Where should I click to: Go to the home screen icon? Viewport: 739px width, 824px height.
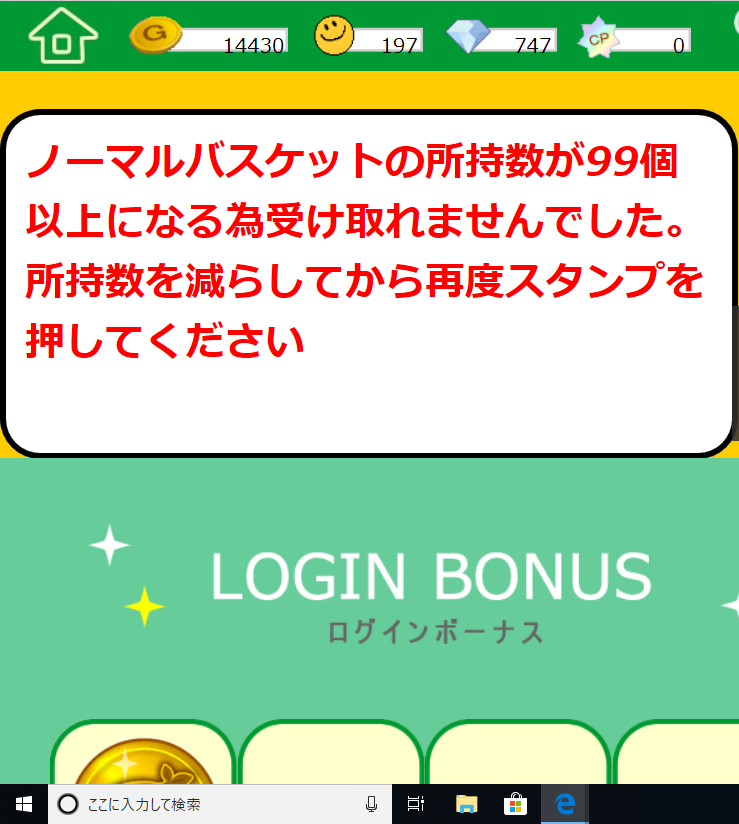point(63,36)
